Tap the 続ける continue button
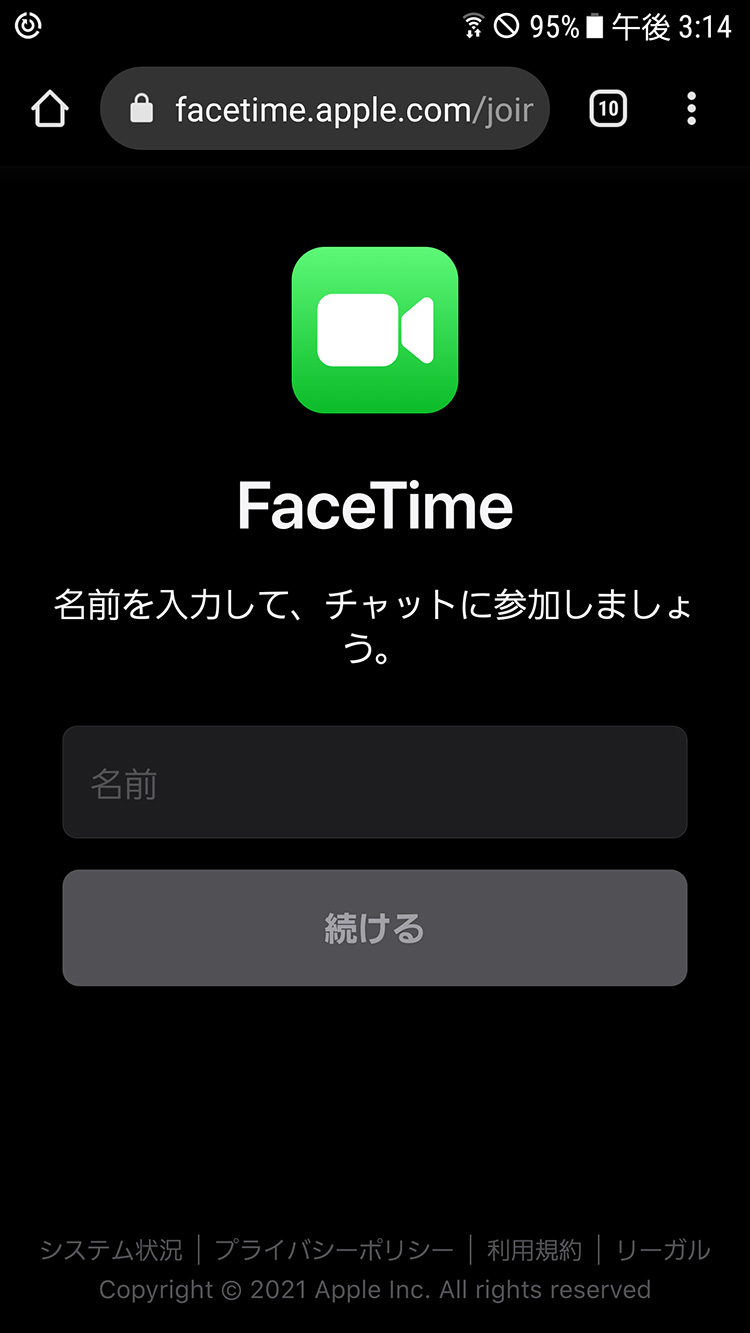This screenshot has width=750, height=1333. (x=374, y=928)
